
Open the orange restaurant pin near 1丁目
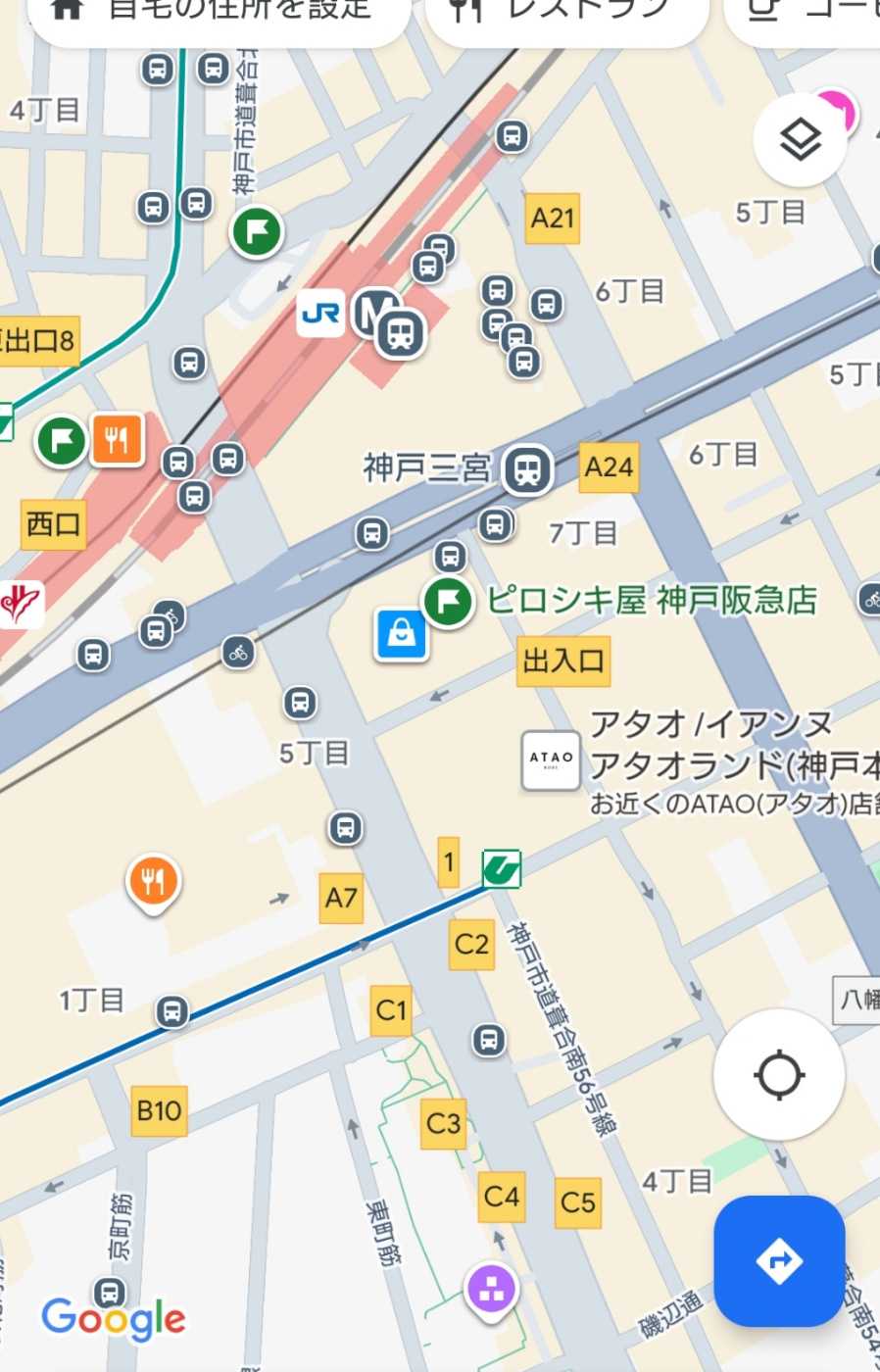coord(153,881)
